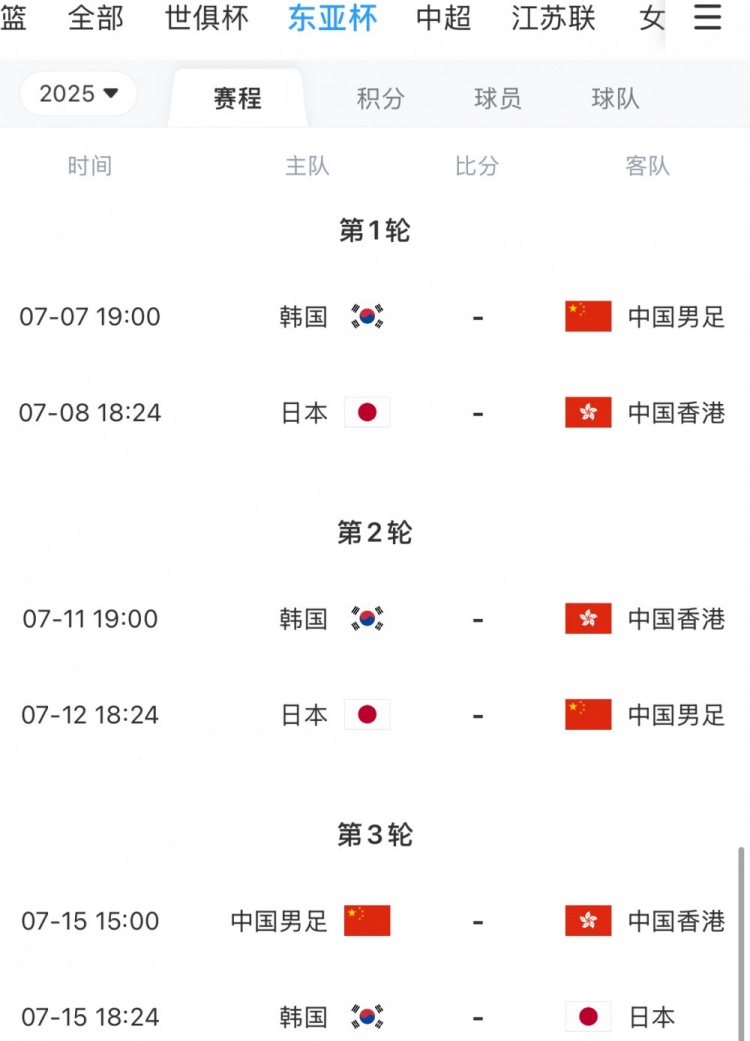The image size is (750, 1041).
Task: Click the Japan flag in the 07-15 match
Action: click(x=588, y=1016)
